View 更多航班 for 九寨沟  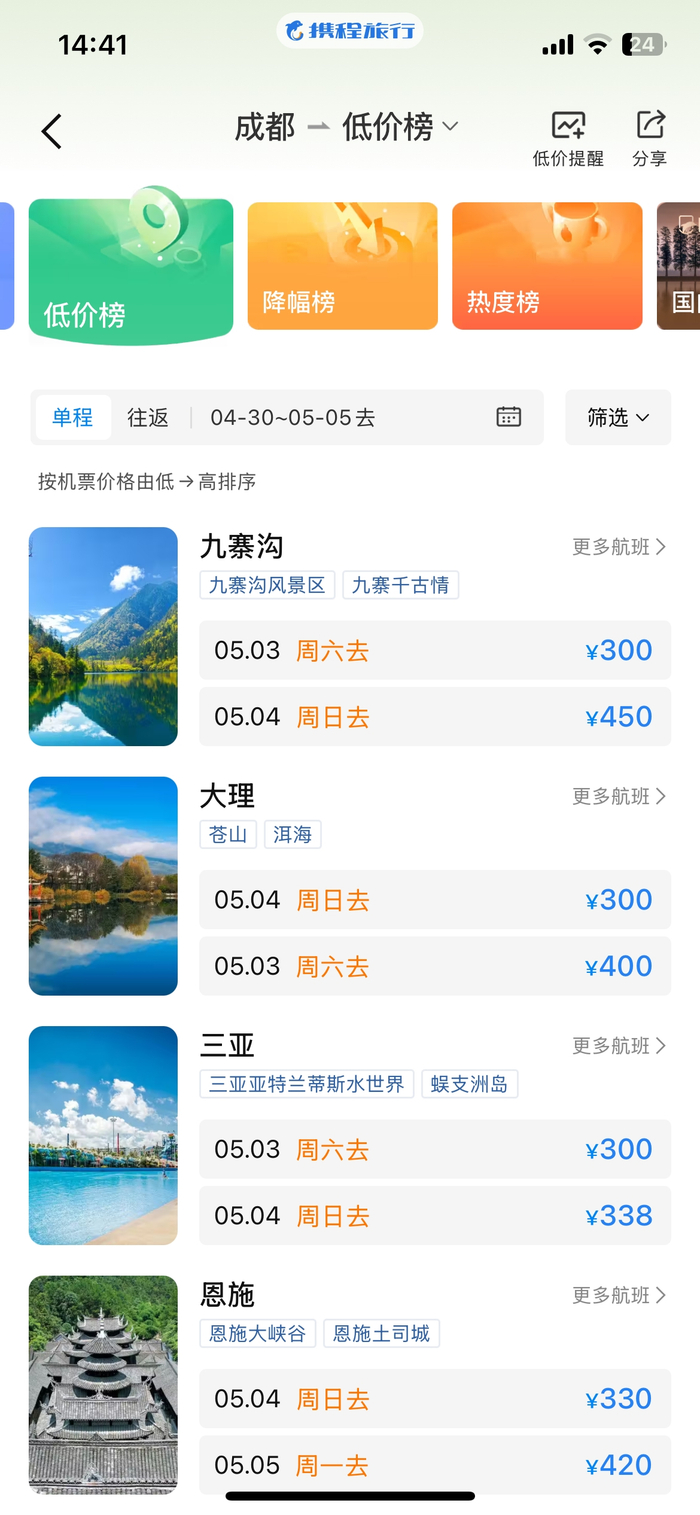618,547
